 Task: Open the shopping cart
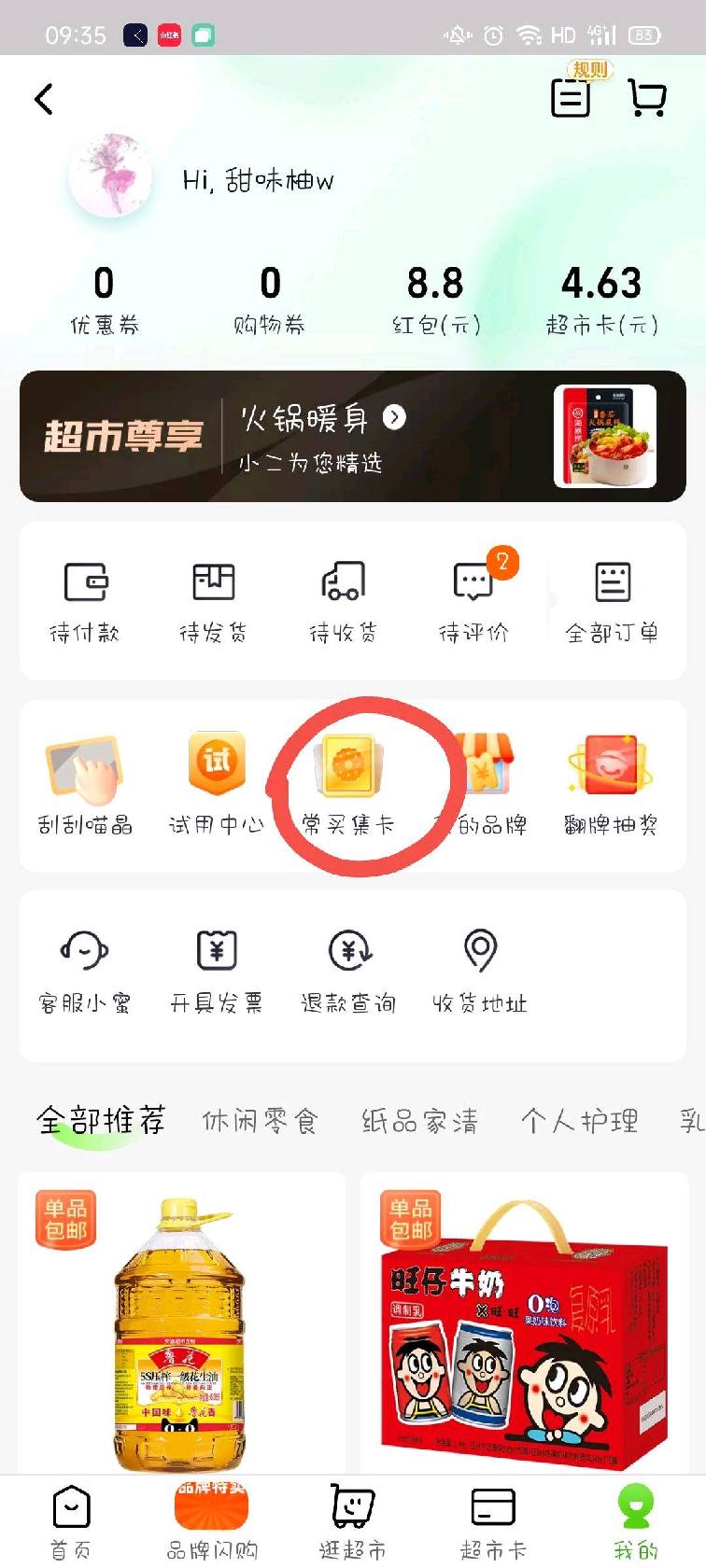[646, 98]
